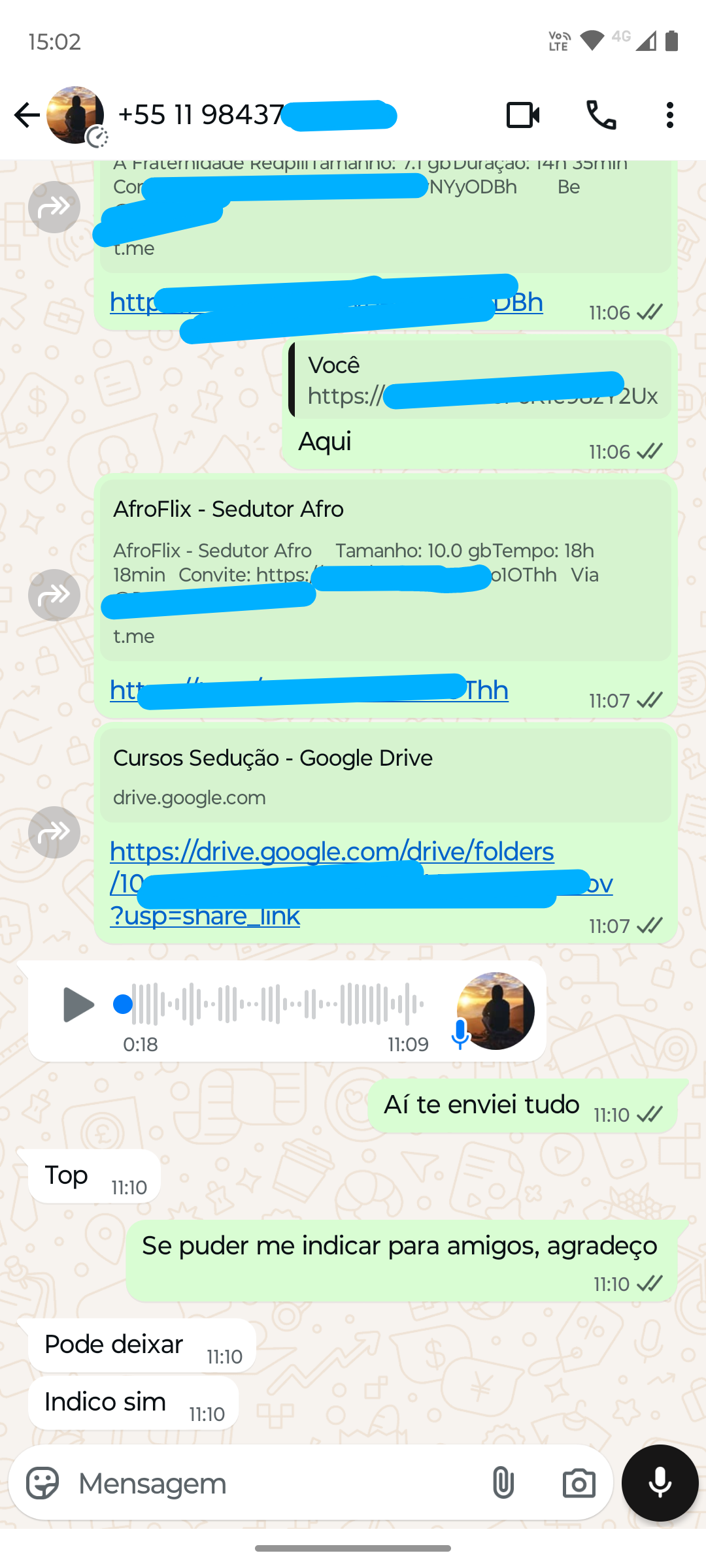The width and height of the screenshot is (706, 1568).
Task: Open the drive.google.com folders link
Action: (332, 852)
